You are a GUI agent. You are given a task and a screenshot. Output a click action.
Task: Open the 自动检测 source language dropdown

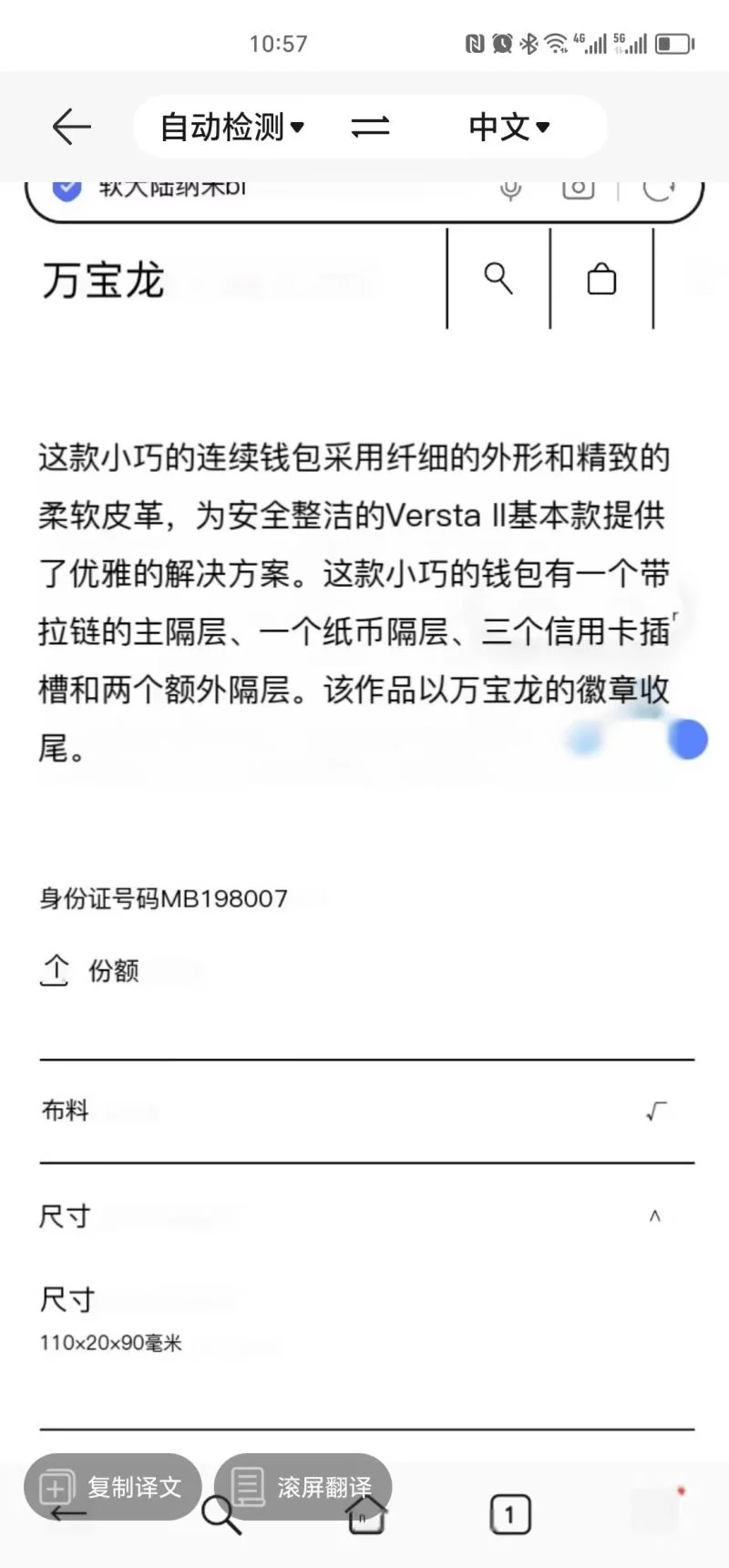[x=232, y=127]
